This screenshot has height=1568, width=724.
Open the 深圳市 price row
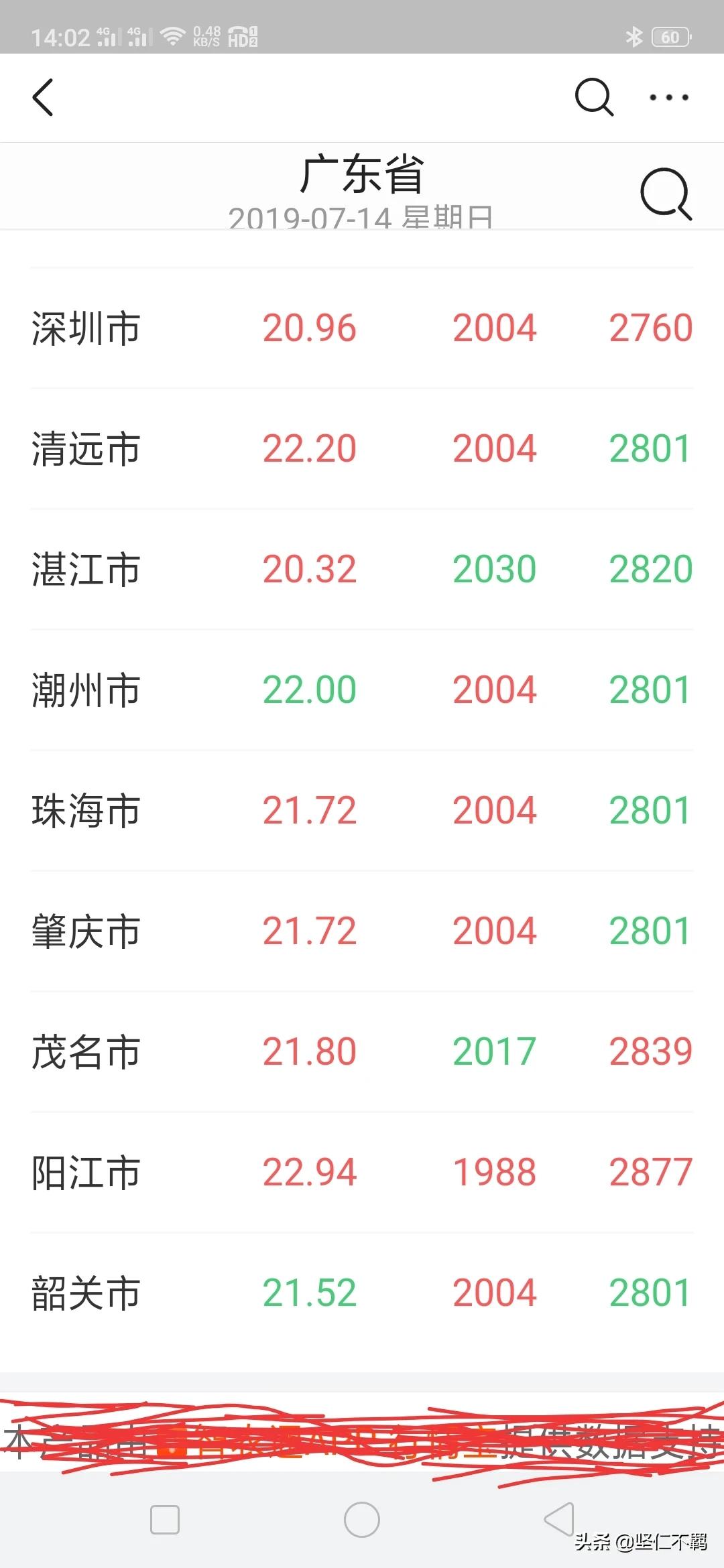point(362,328)
